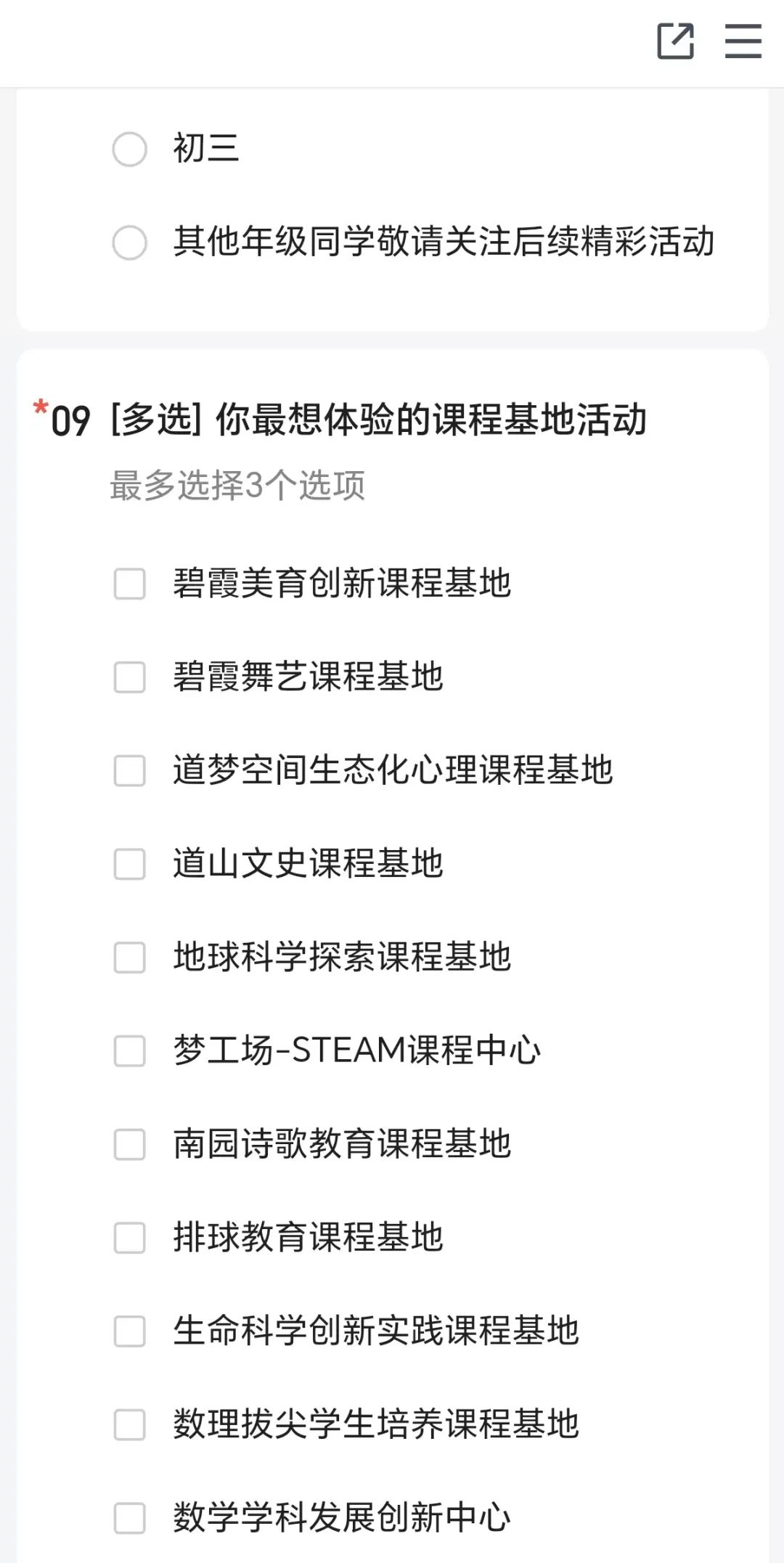The image size is (784, 1563).
Task: Choose 梦工场-STEAM课程中心
Action: [130, 1050]
